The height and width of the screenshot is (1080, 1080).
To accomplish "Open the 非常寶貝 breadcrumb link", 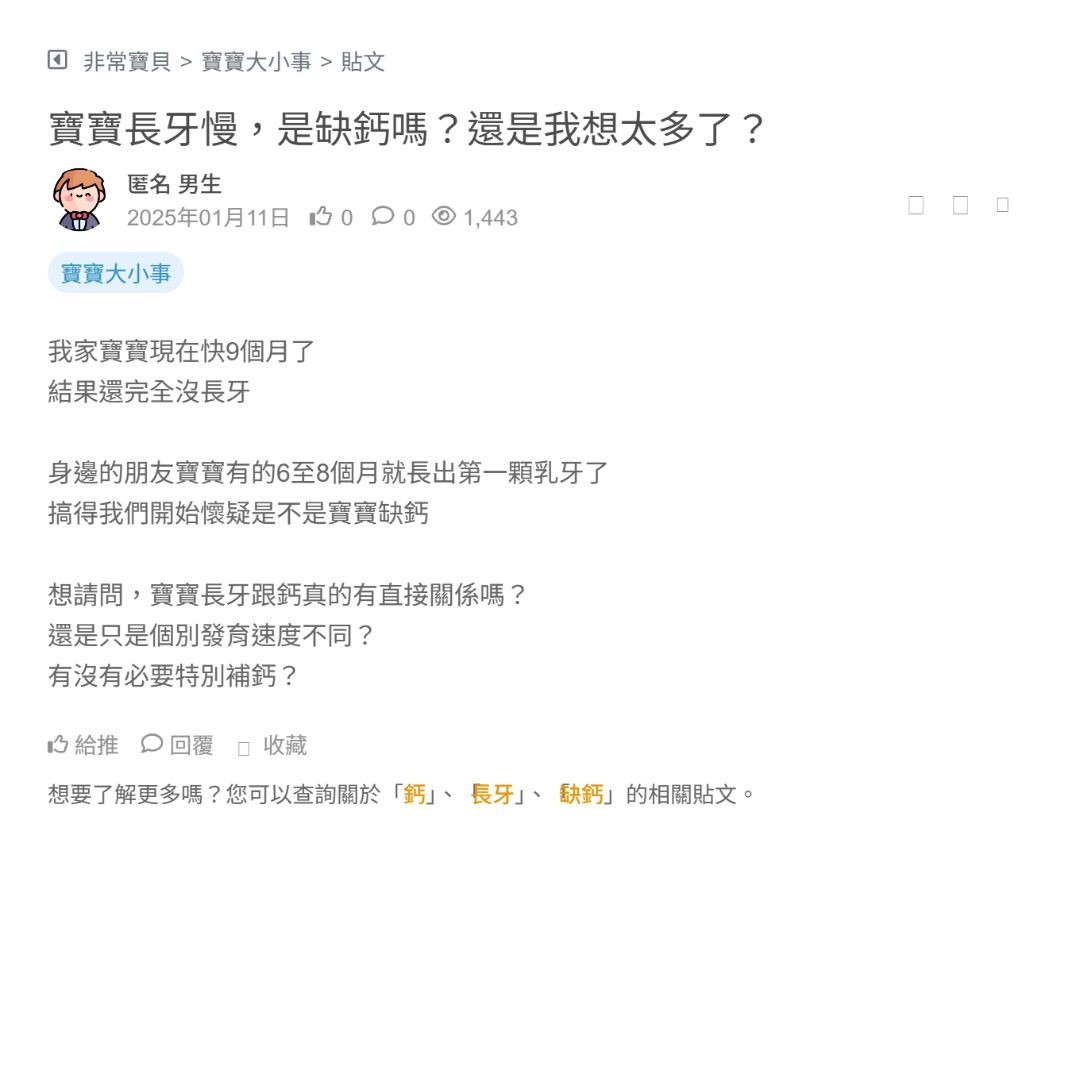I will click(x=127, y=62).
